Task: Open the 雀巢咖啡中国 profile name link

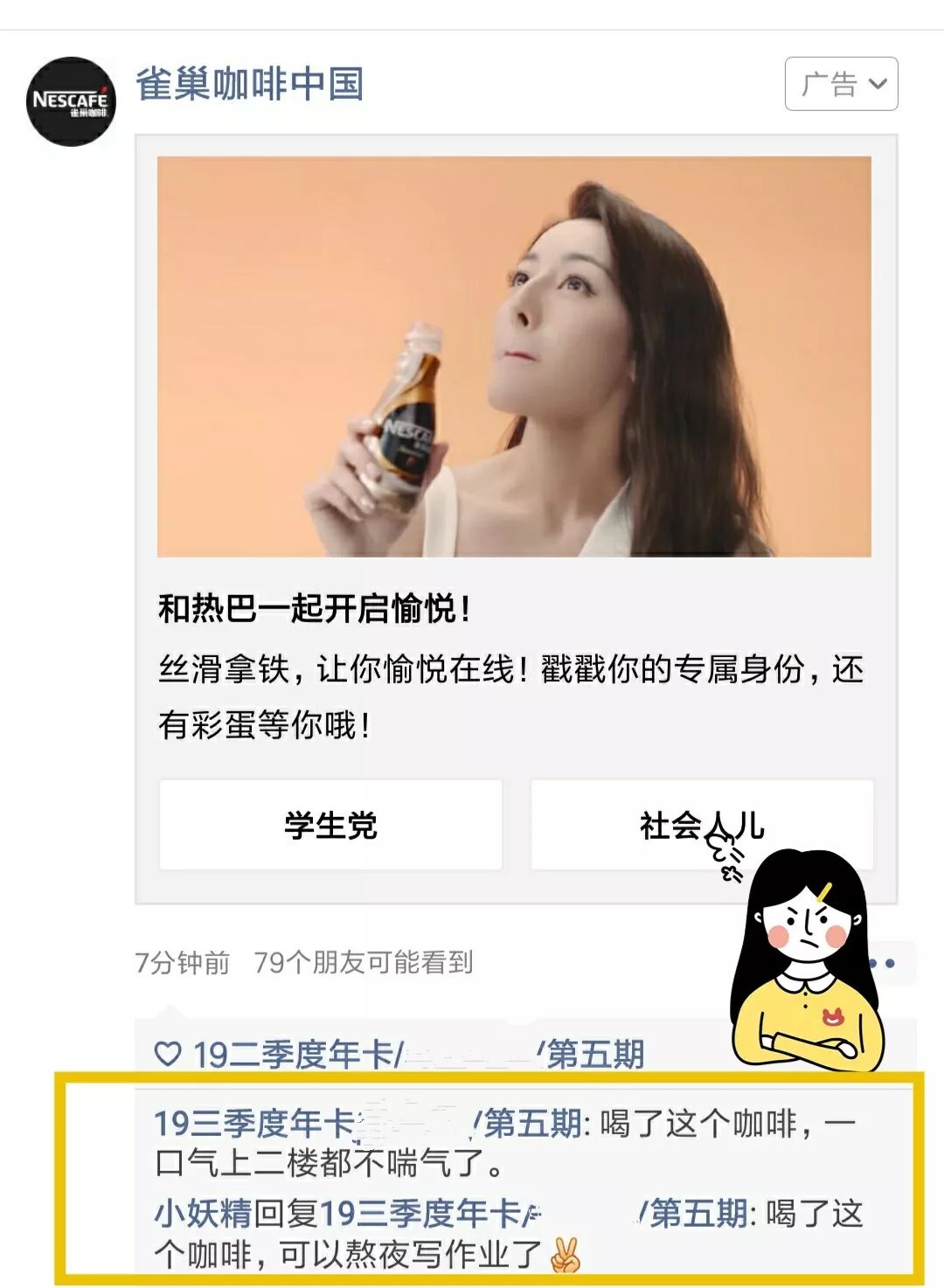Action: (249, 84)
